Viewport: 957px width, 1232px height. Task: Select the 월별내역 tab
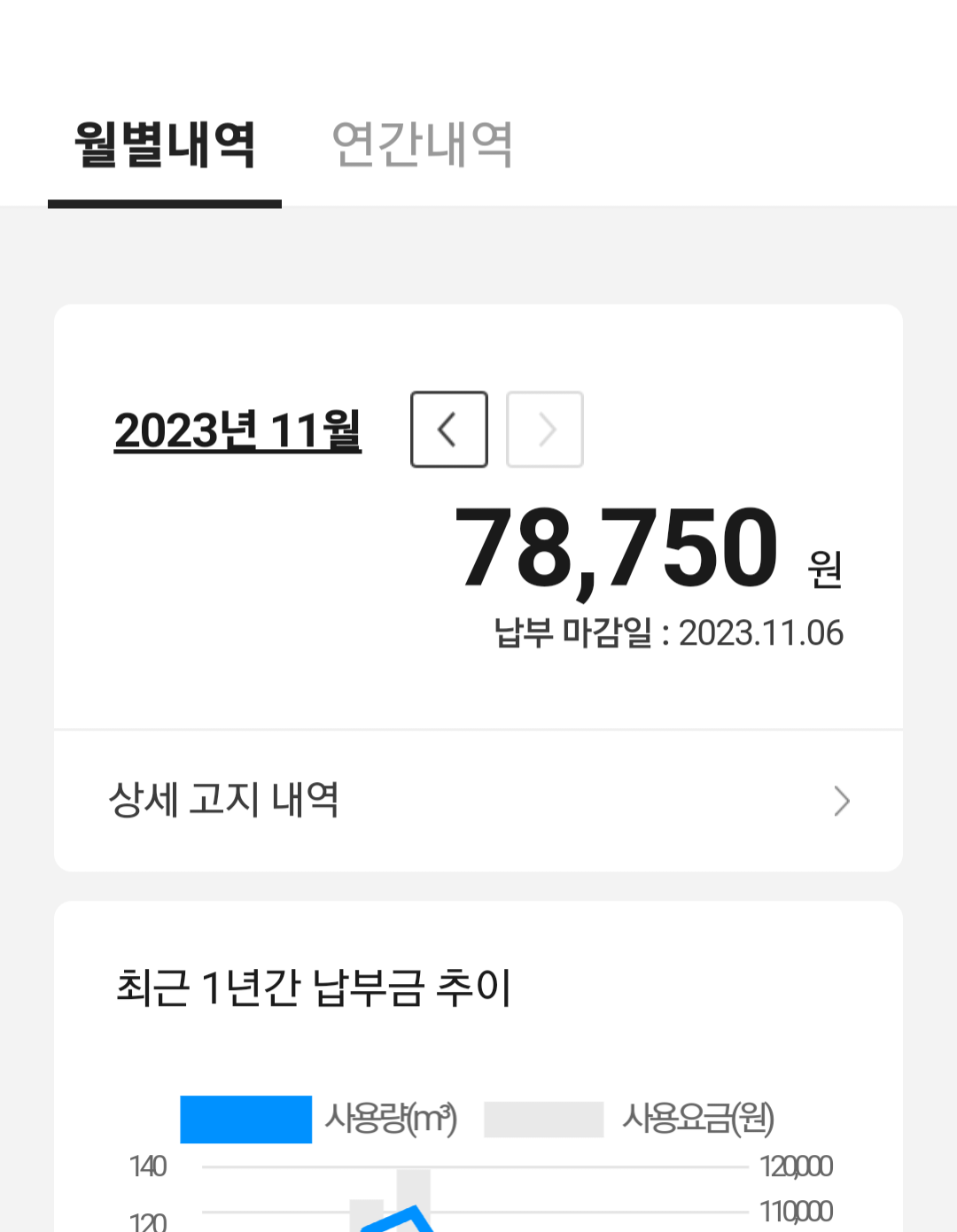point(165,144)
